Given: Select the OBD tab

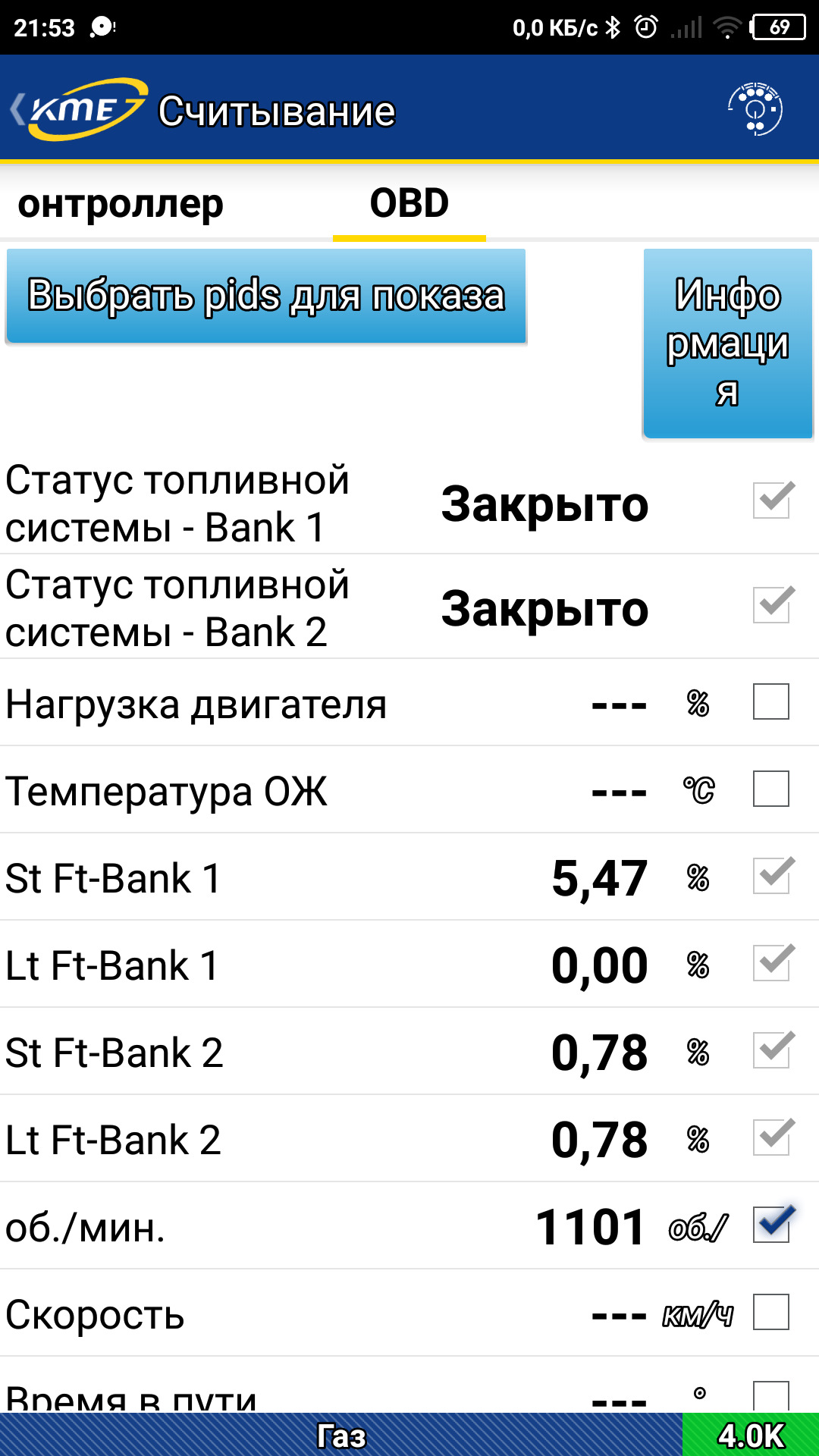Looking at the screenshot, I should pyautogui.click(x=409, y=204).
